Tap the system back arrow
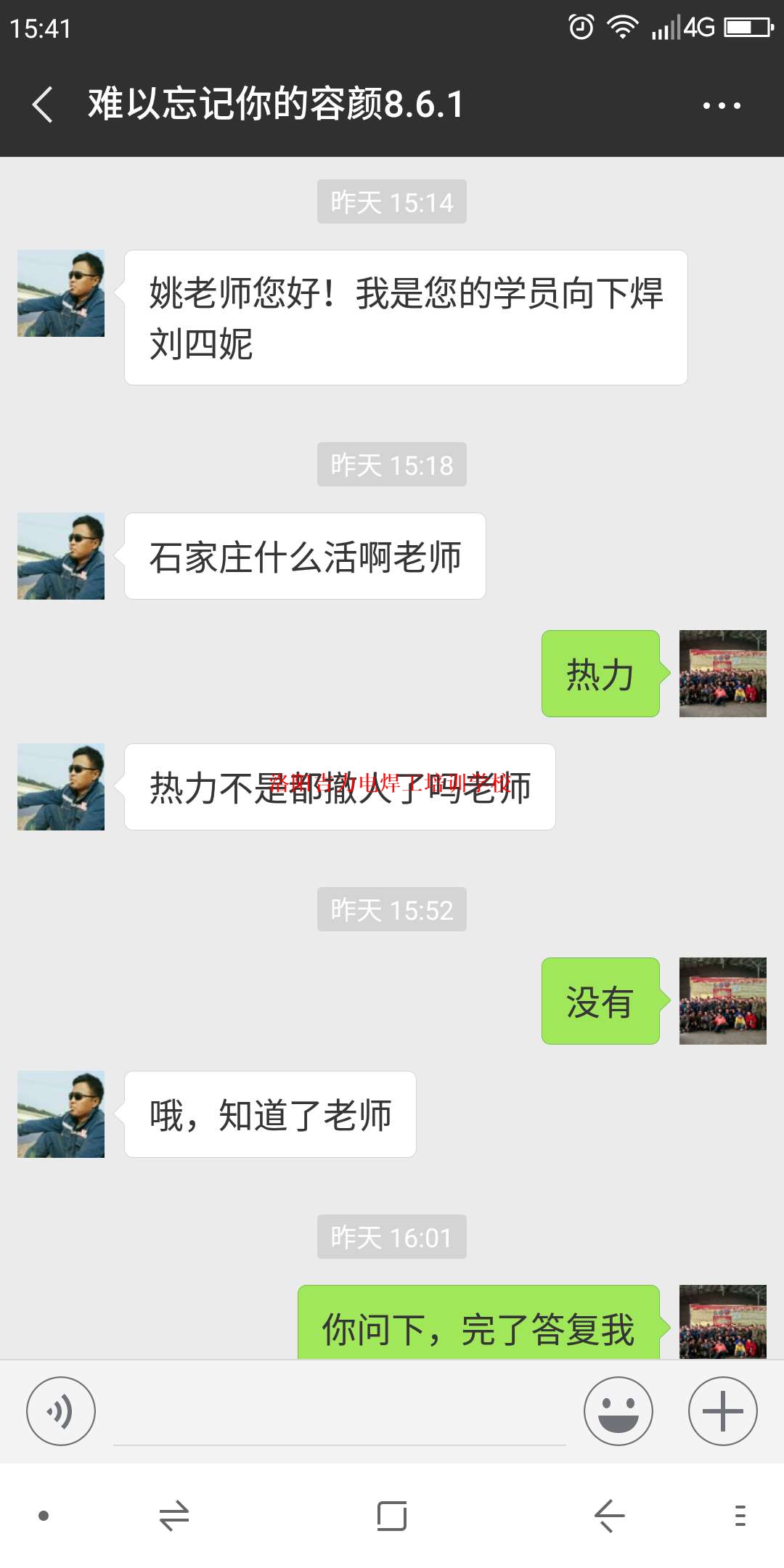 609,1516
